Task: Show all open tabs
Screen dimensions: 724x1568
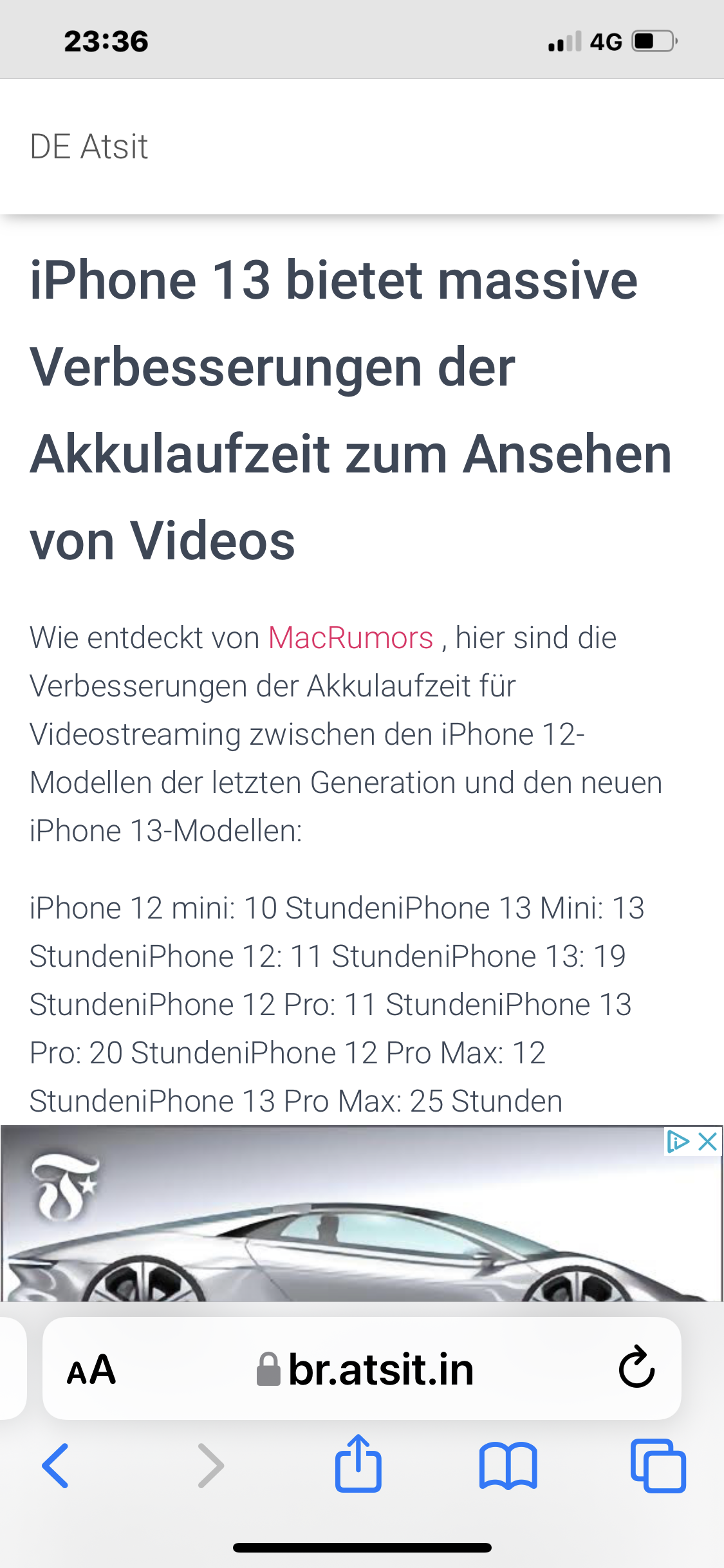Action: 658,1466
